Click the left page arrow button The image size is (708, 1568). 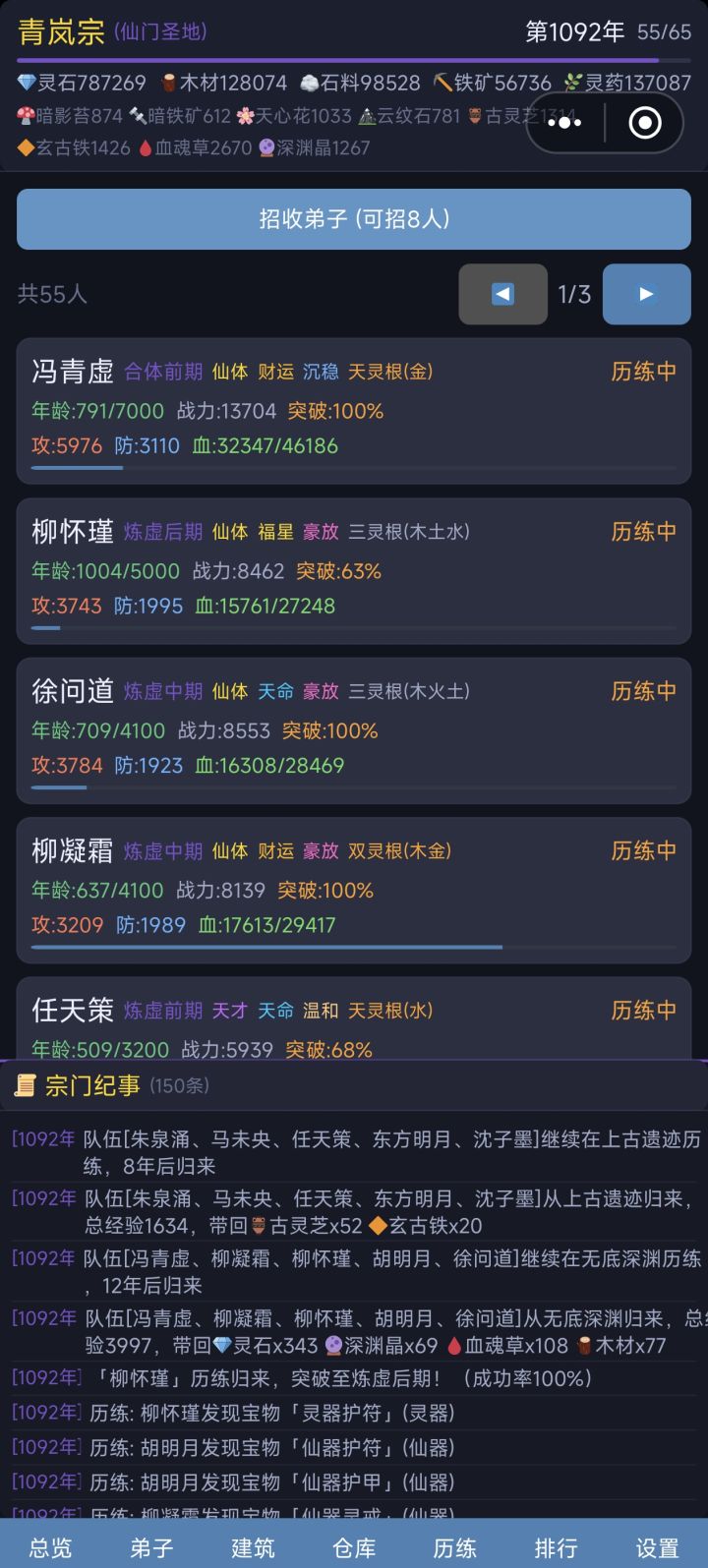502,295
